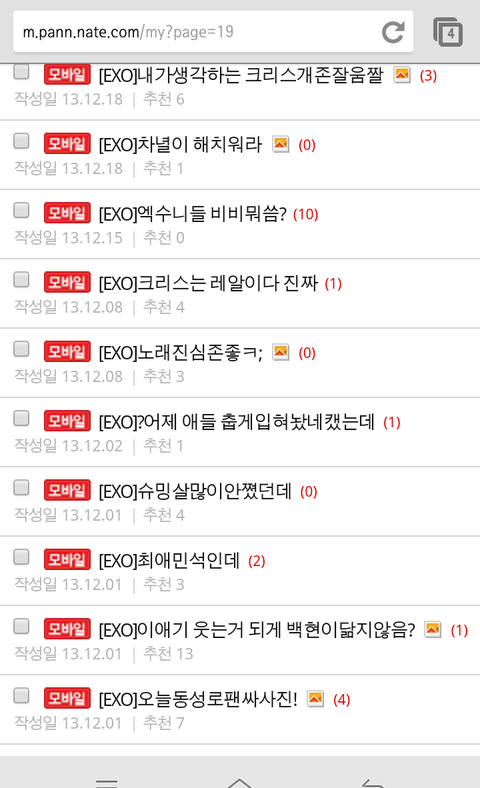Reload the page with the refresh icon
Screen dimensions: 480x788
click(x=393, y=32)
